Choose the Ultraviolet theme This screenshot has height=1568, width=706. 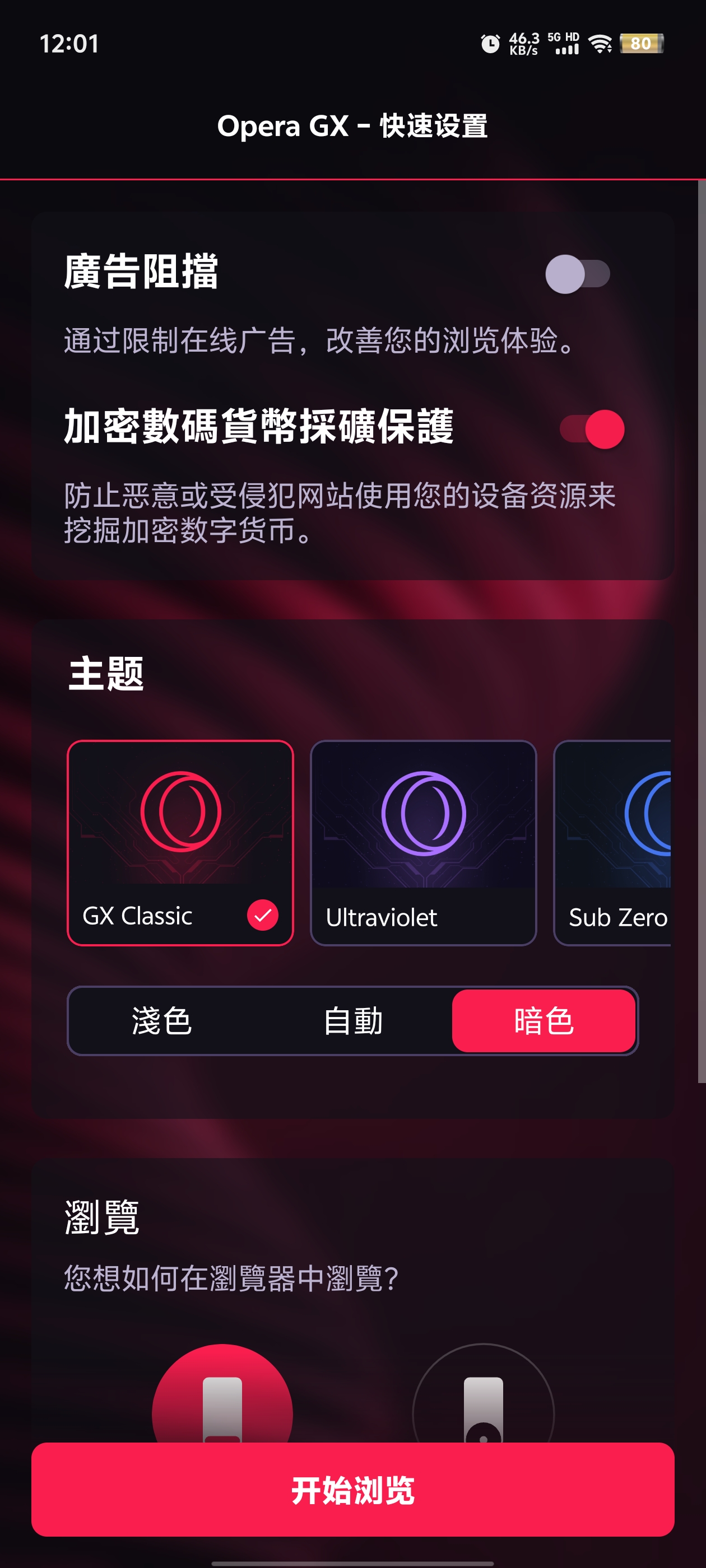[422, 842]
